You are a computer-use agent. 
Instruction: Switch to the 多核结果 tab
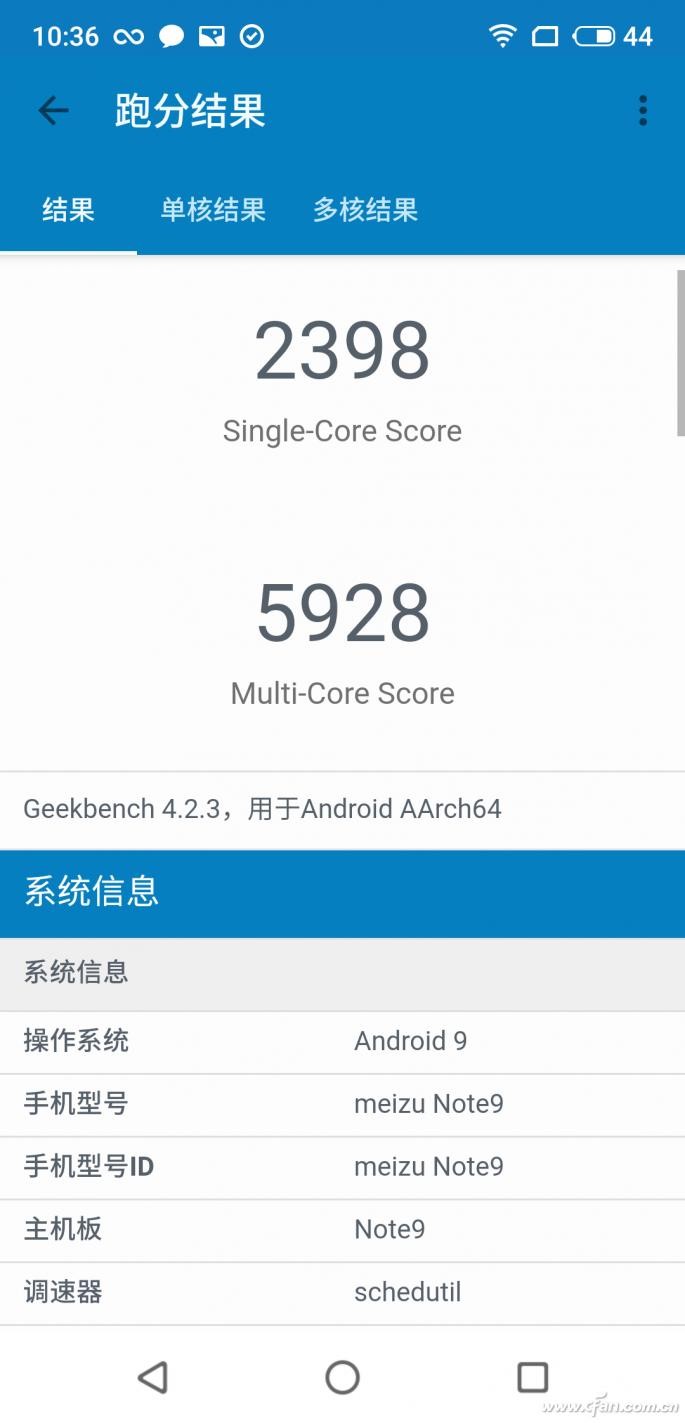pos(365,210)
